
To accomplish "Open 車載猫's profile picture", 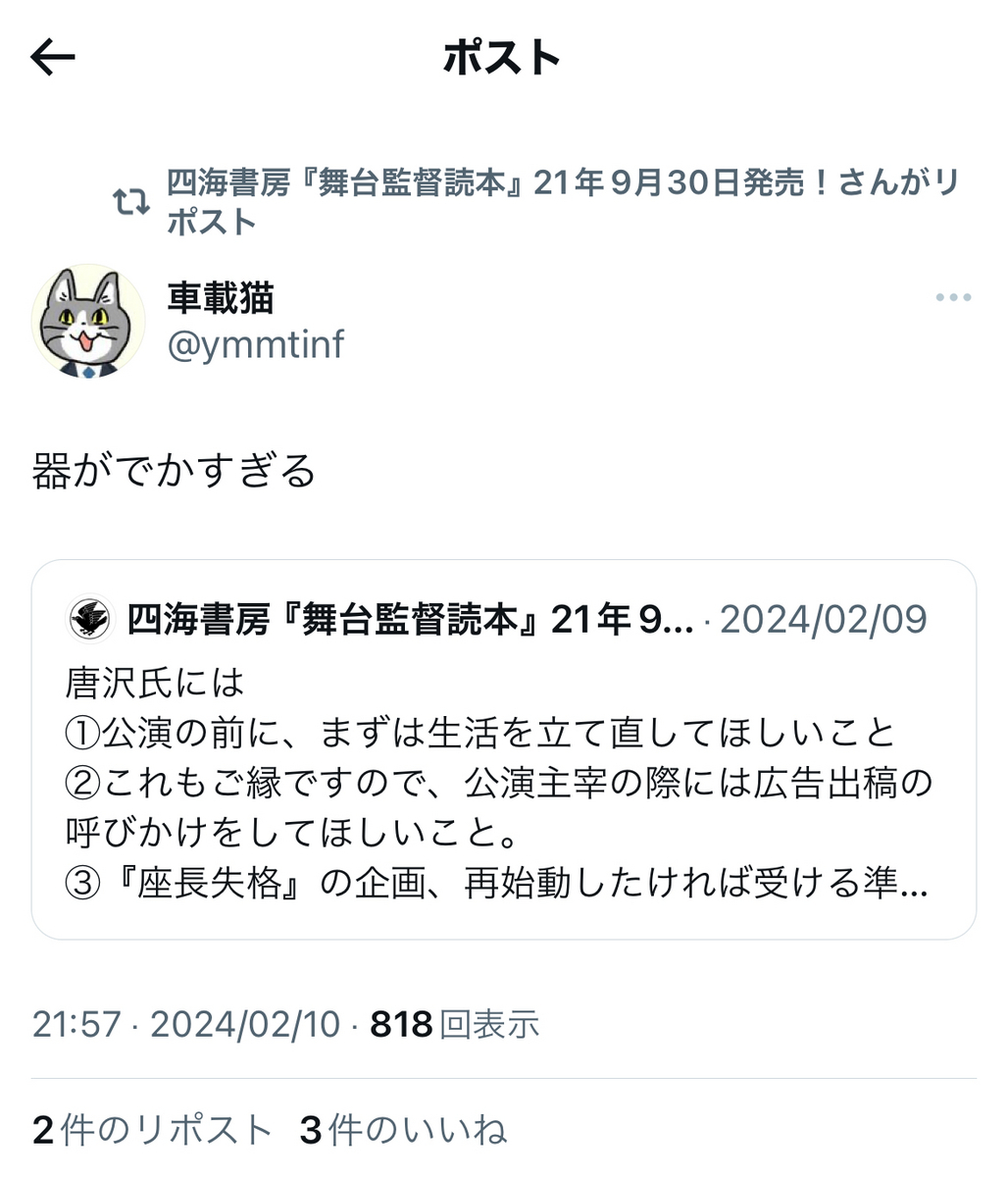I will 89,321.
